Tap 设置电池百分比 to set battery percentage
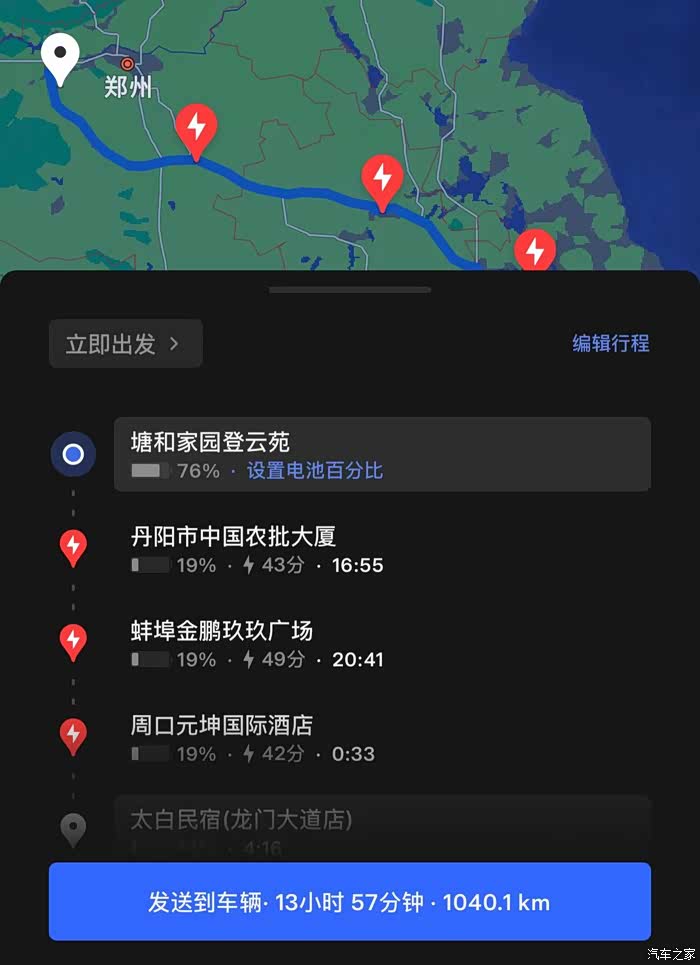The image size is (700, 965). click(315, 471)
